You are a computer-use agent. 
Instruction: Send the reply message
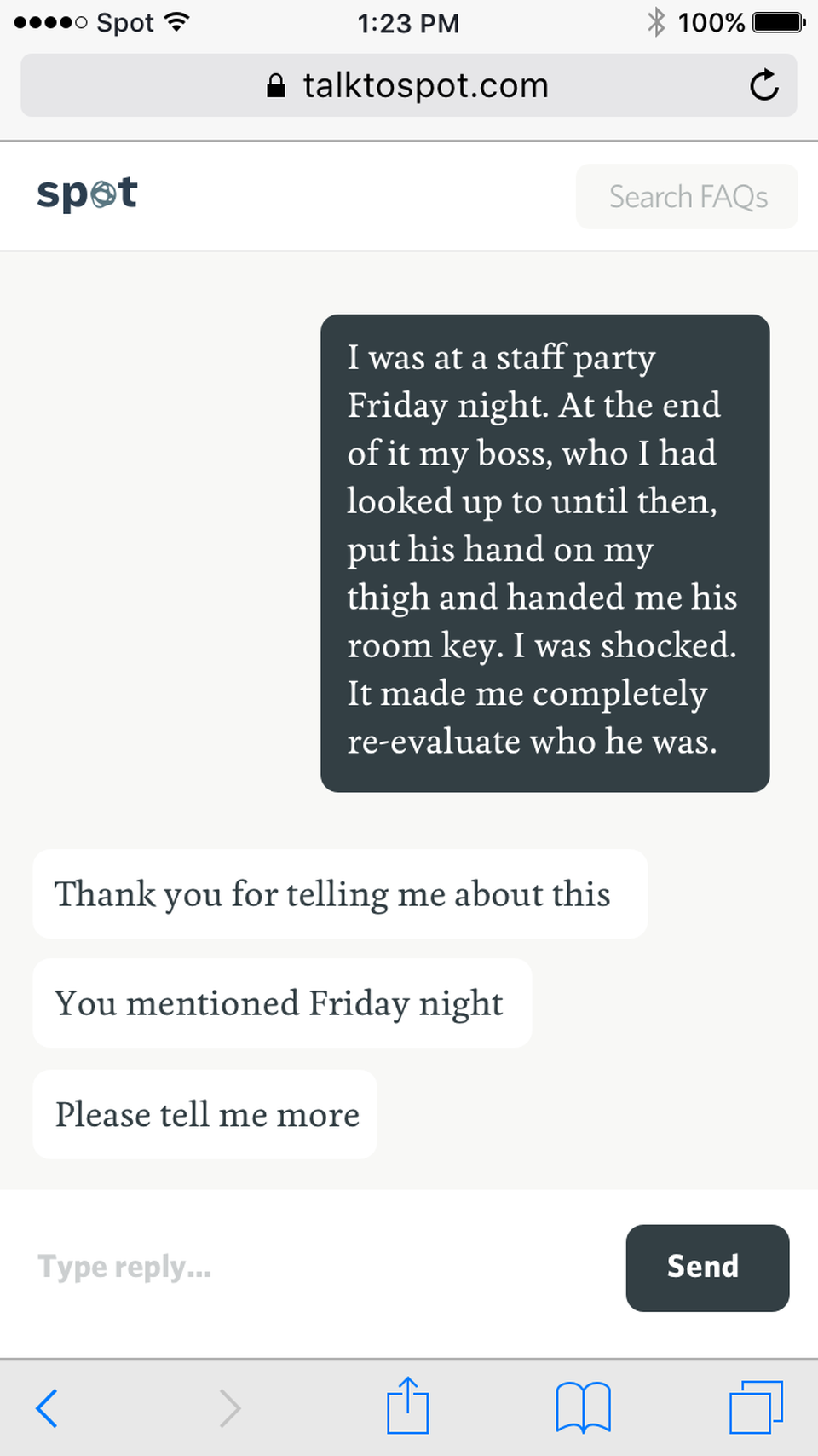point(707,1268)
